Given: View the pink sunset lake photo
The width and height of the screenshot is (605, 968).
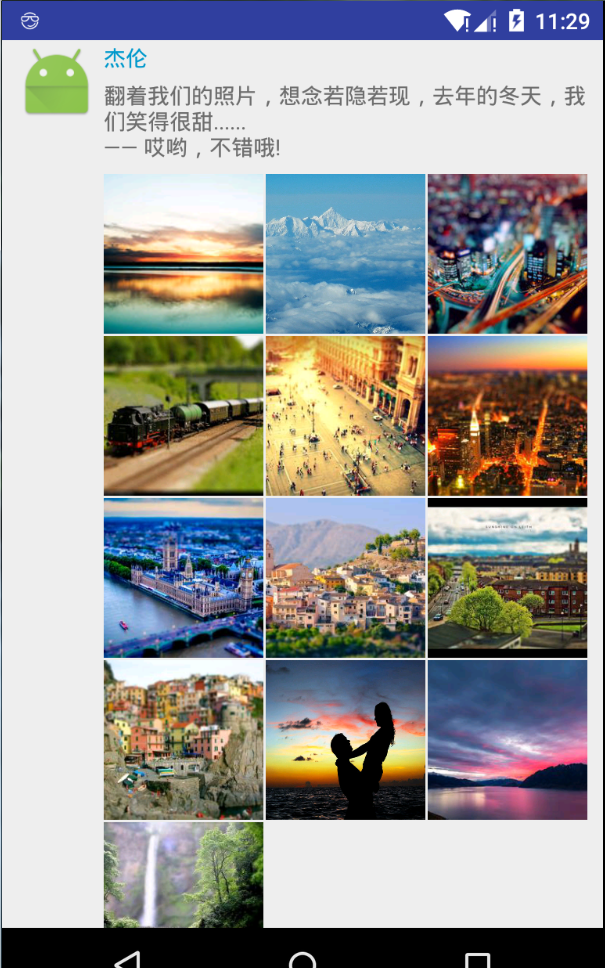Looking at the screenshot, I should [x=507, y=739].
